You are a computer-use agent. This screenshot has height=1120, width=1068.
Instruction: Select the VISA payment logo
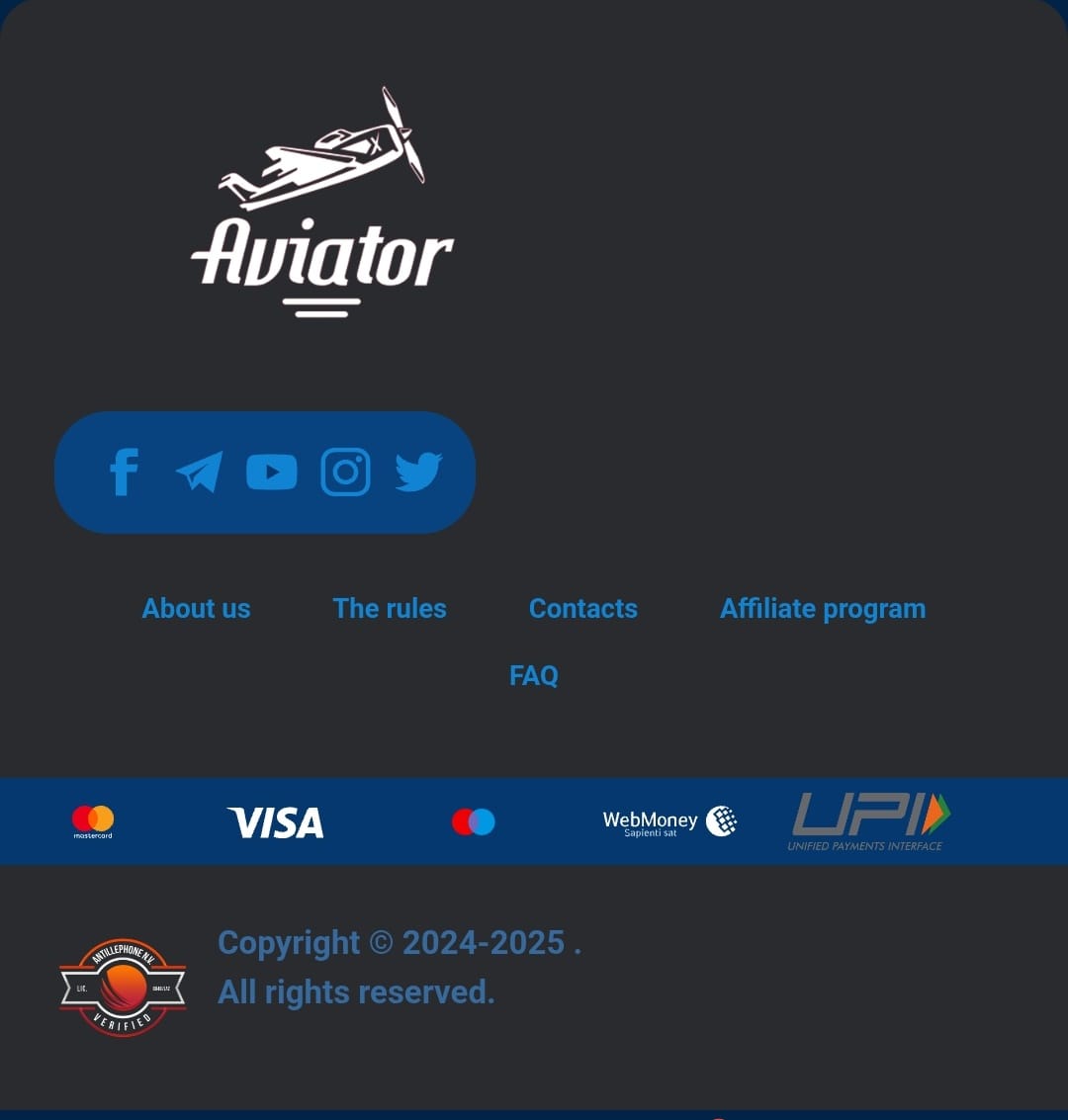click(274, 820)
